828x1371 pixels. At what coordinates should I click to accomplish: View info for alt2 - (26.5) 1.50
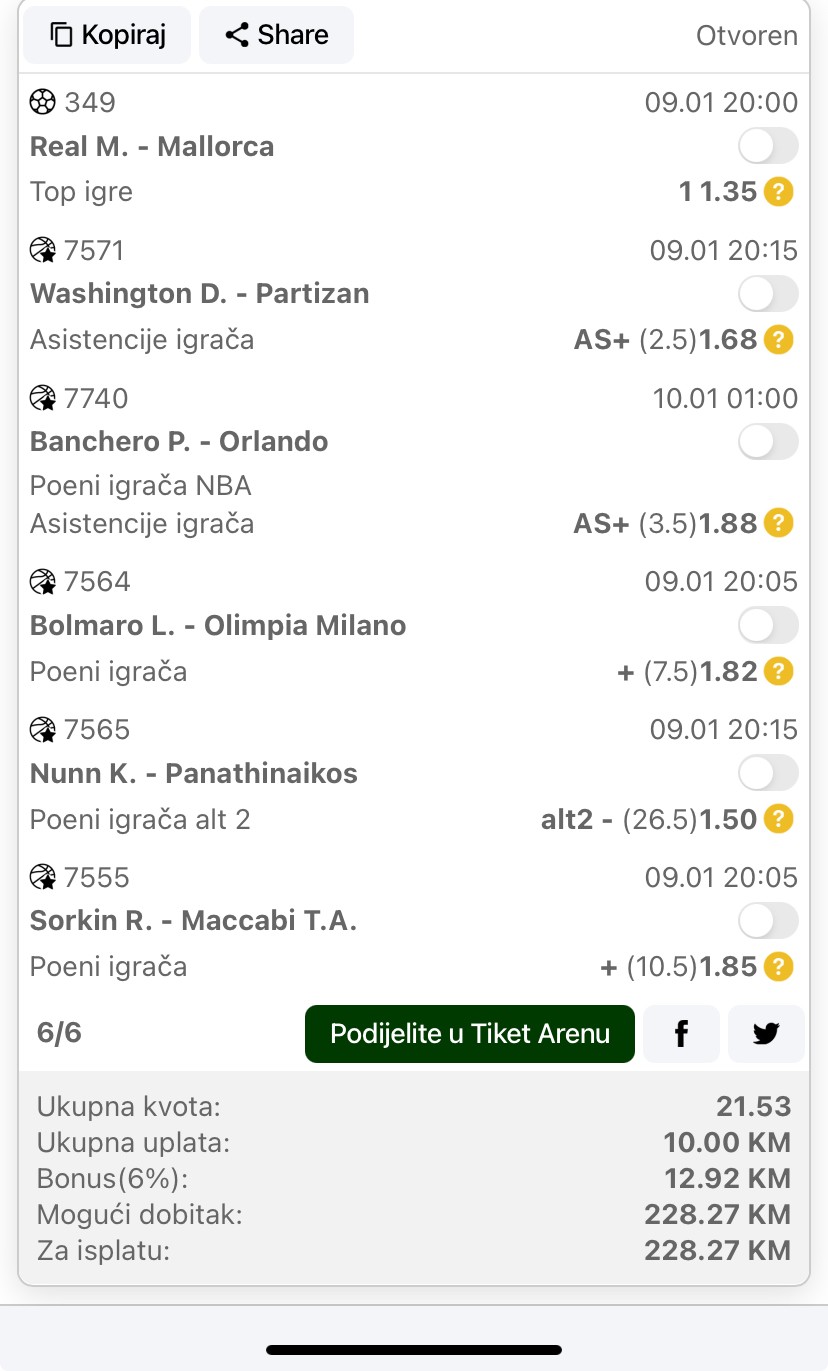coord(779,820)
